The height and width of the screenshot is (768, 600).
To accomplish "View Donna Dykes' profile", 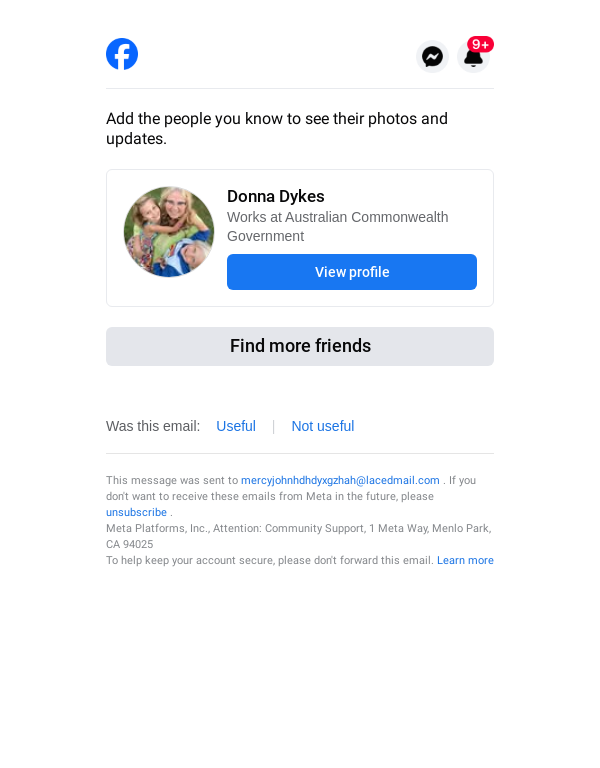I will [351, 272].
